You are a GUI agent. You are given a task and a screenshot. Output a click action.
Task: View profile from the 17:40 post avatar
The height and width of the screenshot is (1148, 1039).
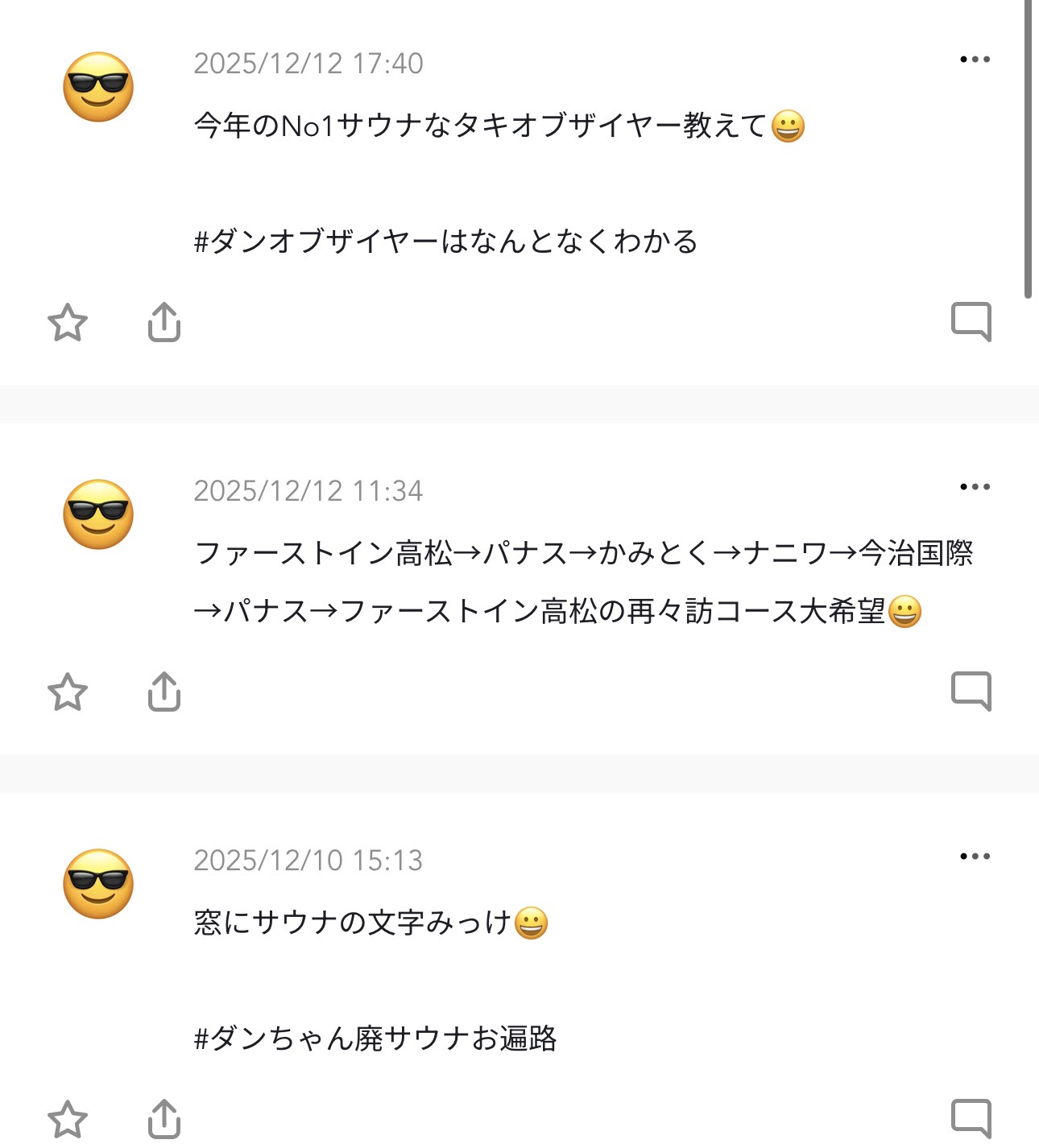pos(98,88)
